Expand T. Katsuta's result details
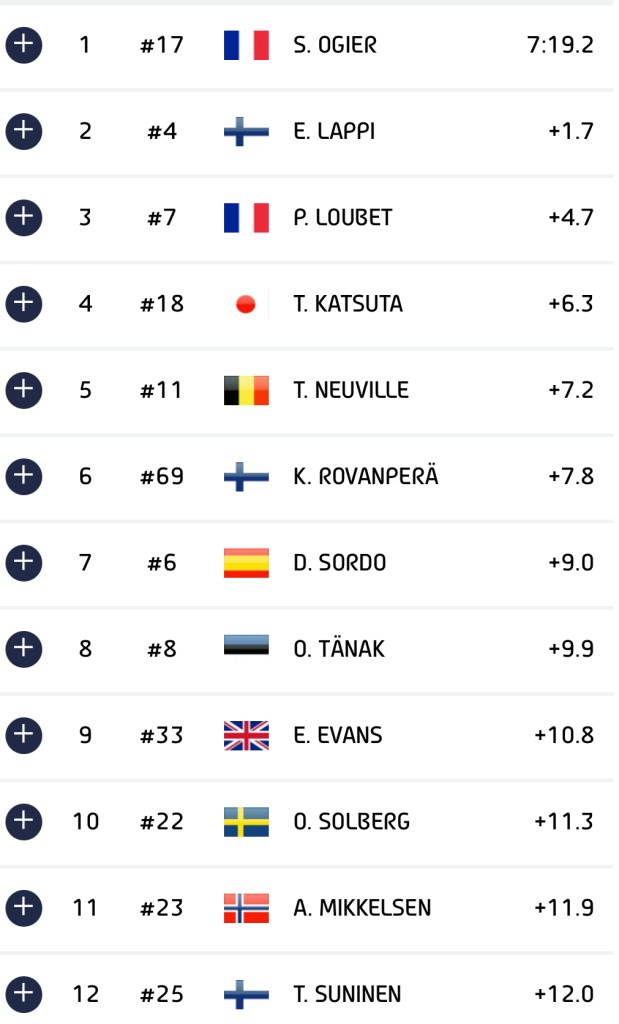This screenshot has height=1024, width=619. 24,304
